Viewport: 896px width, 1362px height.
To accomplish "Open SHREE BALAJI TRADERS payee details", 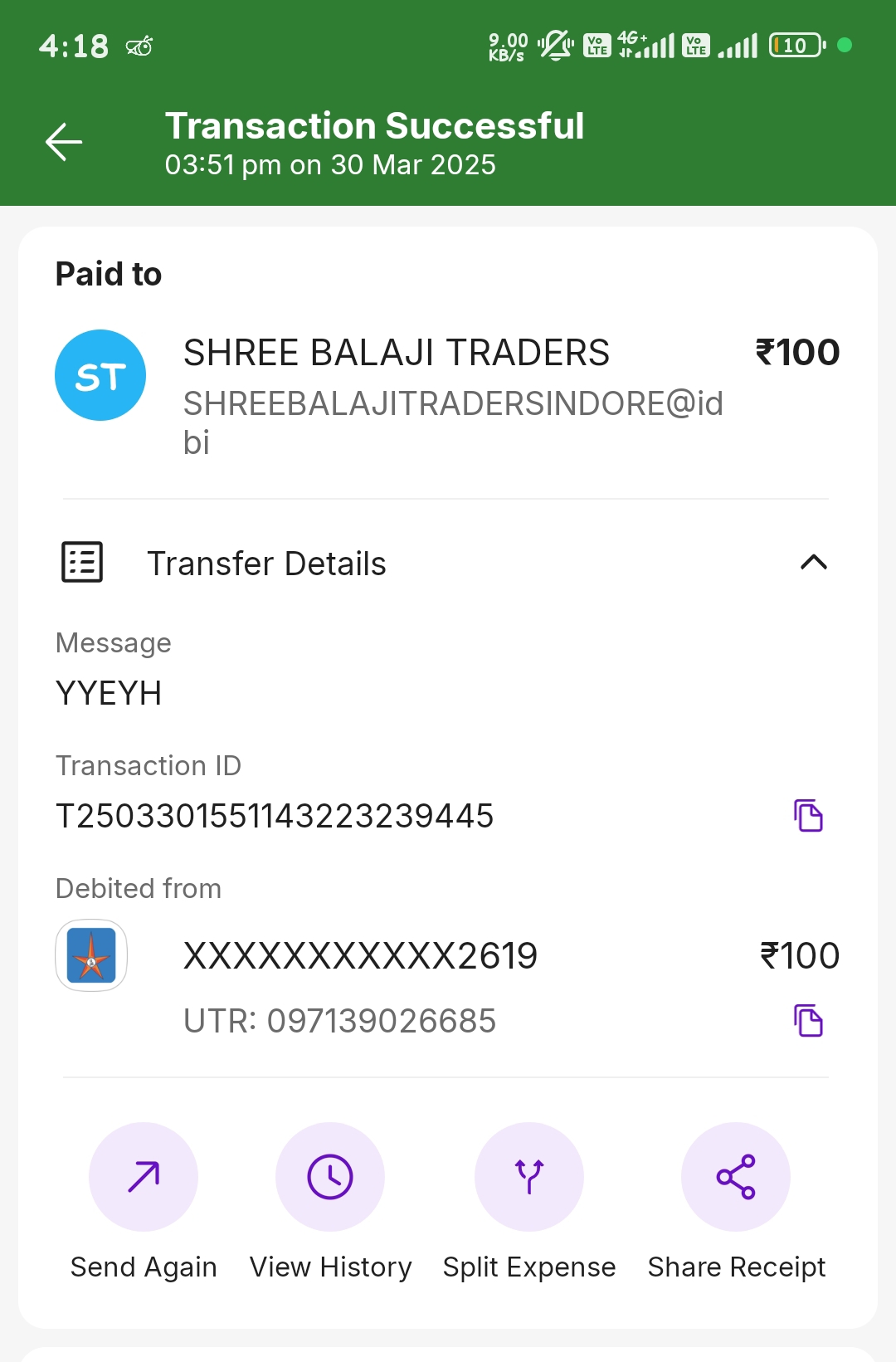I will pyautogui.click(x=397, y=354).
